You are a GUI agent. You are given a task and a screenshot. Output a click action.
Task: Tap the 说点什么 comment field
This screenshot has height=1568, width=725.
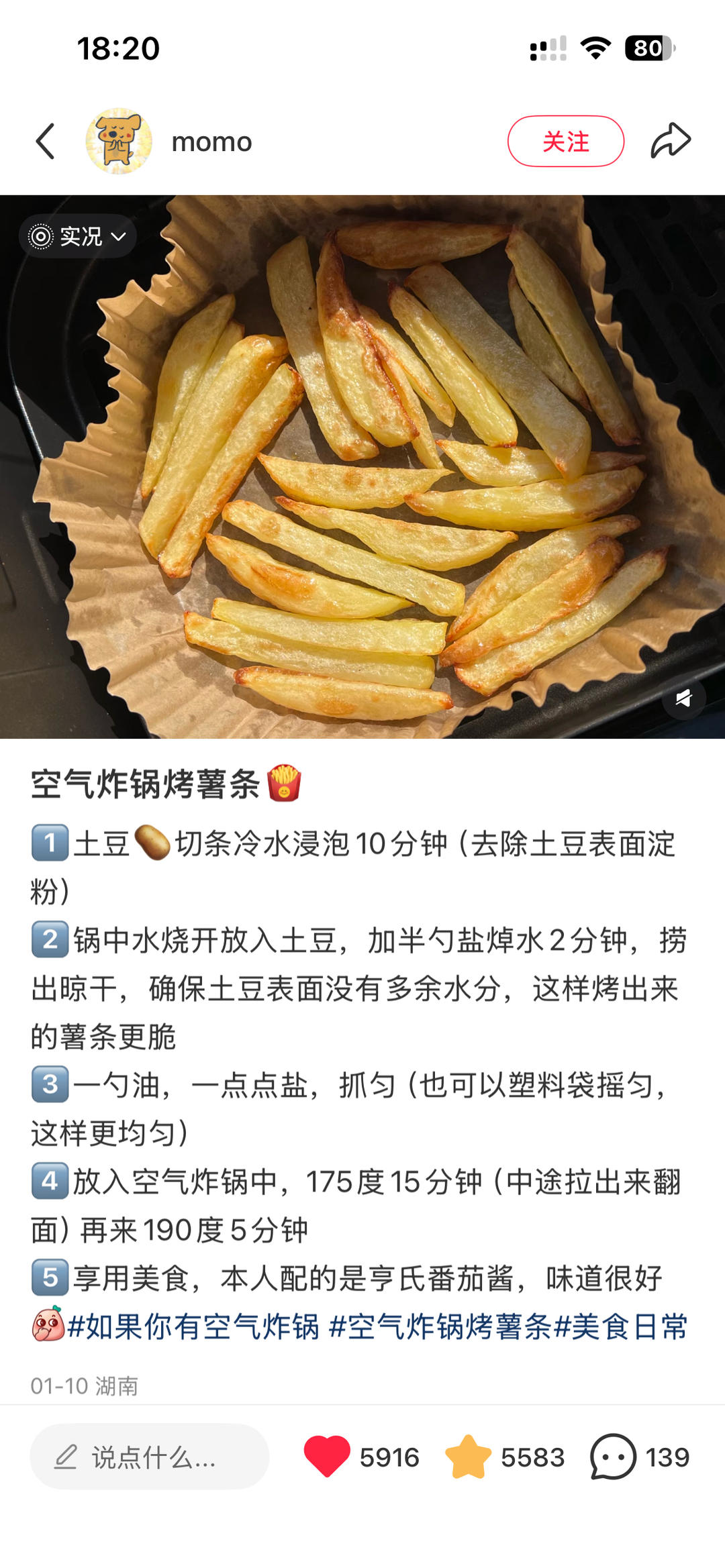pyautogui.click(x=150, y=1457)
